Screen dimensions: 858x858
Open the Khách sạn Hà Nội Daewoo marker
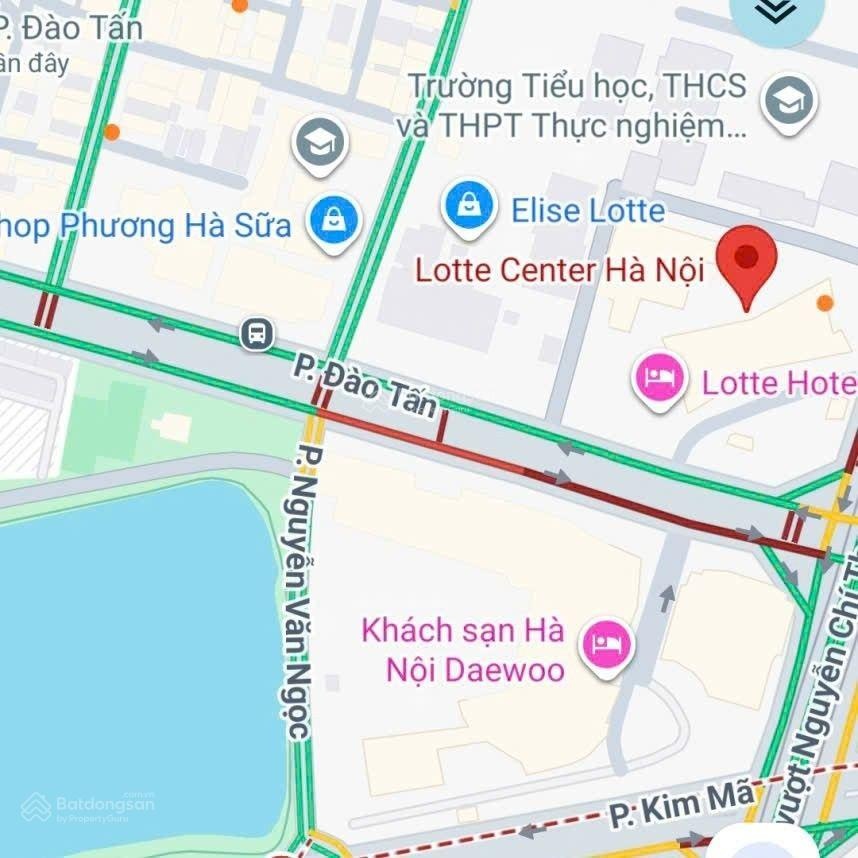tap(608, 643)
